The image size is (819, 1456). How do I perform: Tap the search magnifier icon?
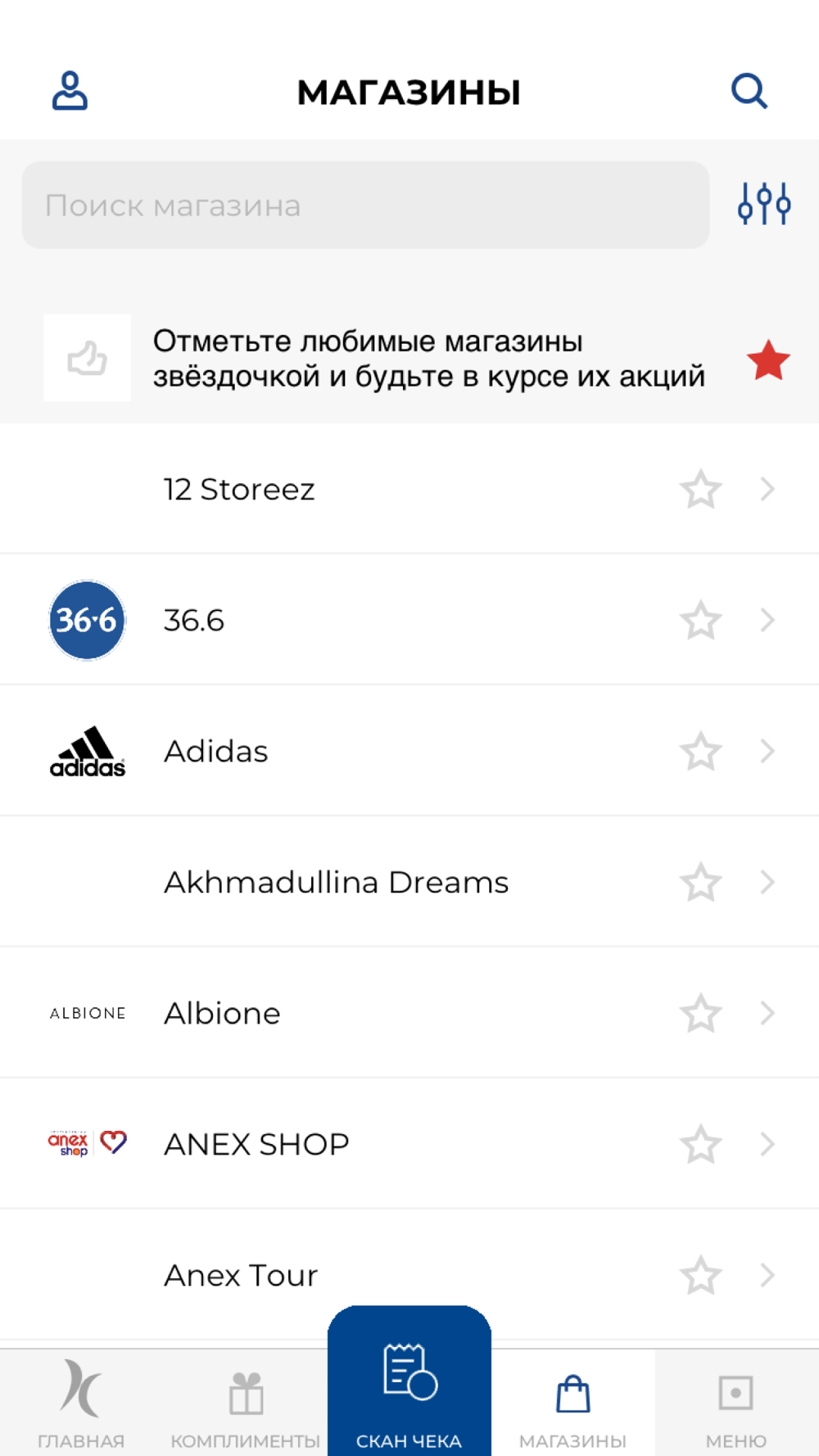point(749,91)
